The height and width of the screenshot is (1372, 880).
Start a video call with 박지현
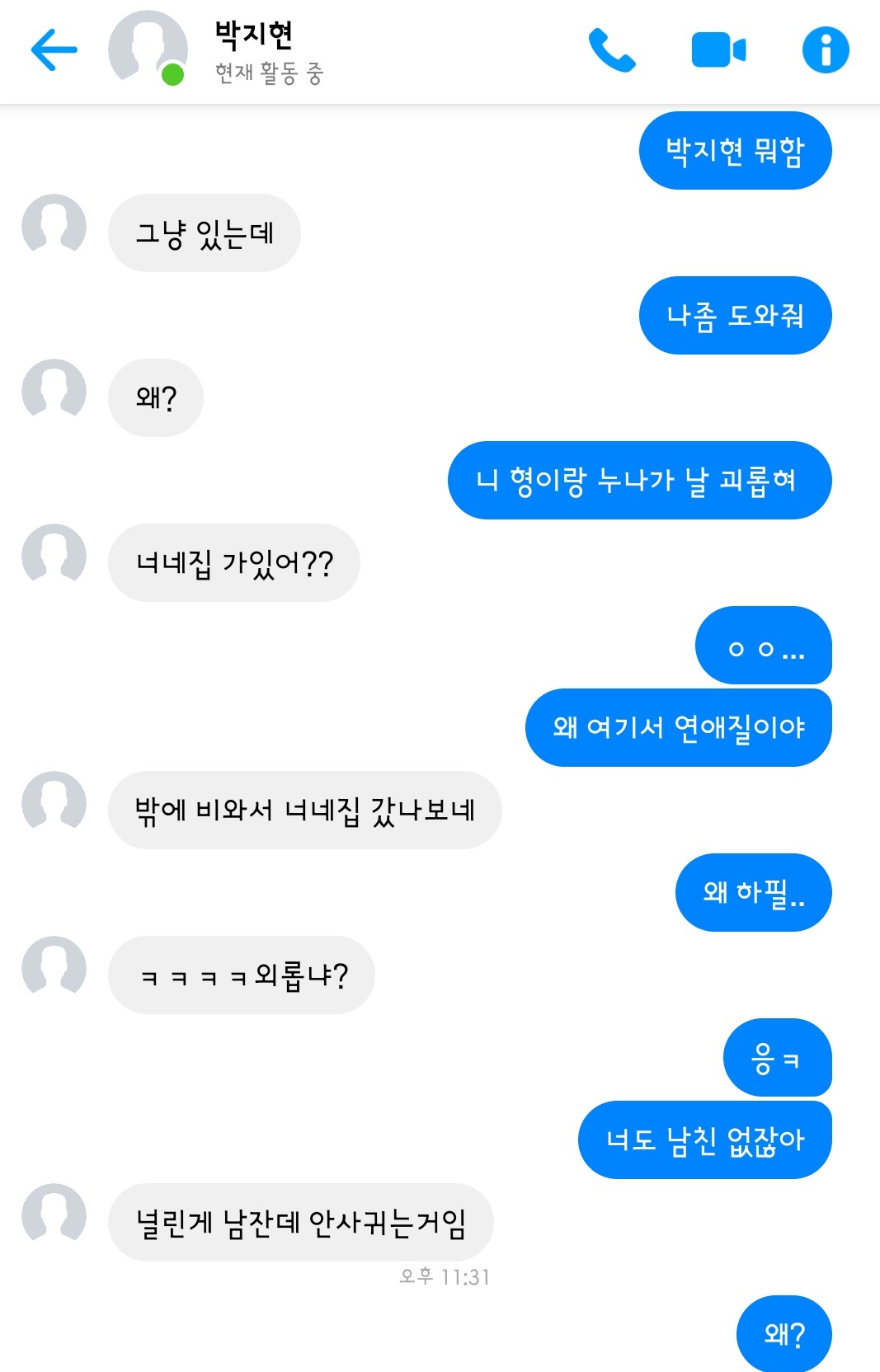tap(718, 50)
